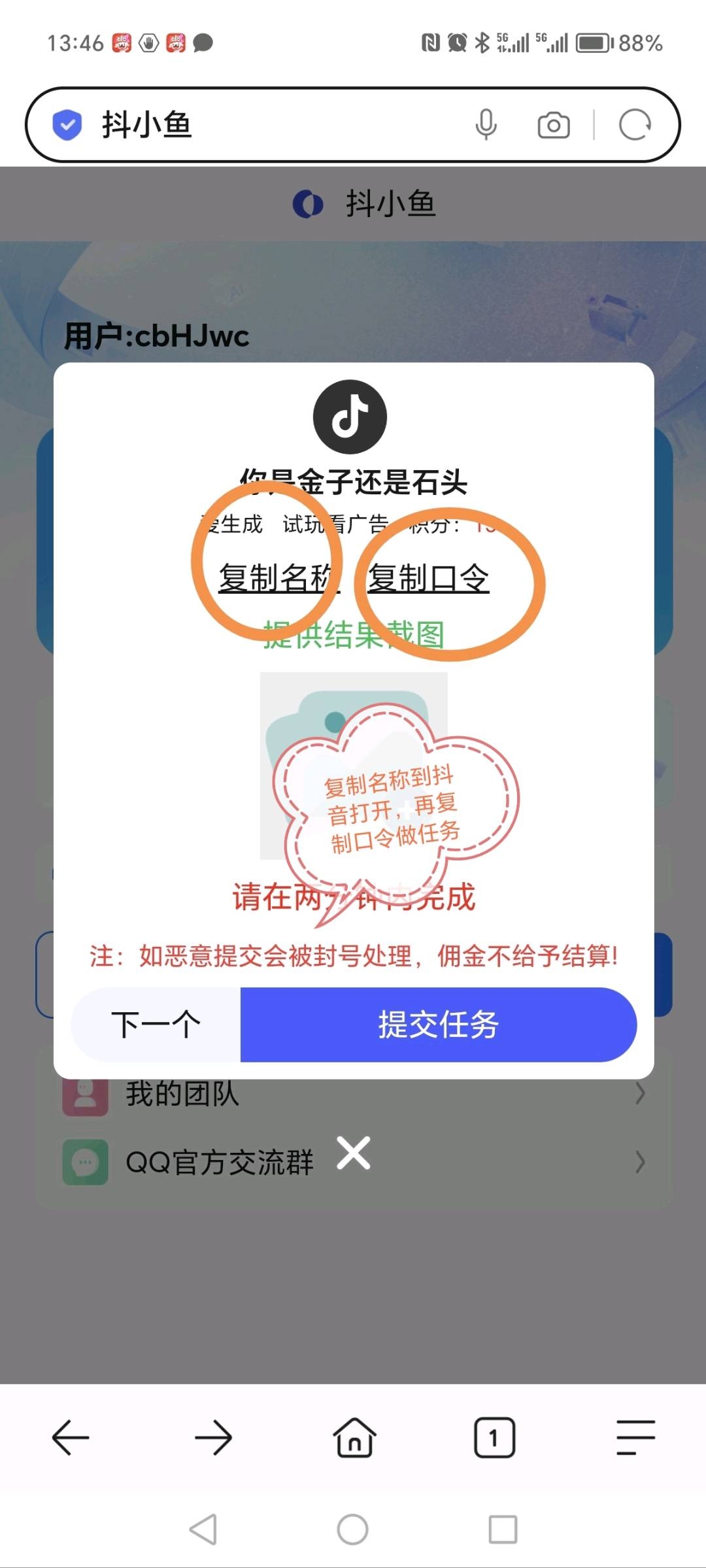Reload the page with the refresh icon
This screenshot has width=706, height=1568.
pyautogui.click(x=635, y=124)
